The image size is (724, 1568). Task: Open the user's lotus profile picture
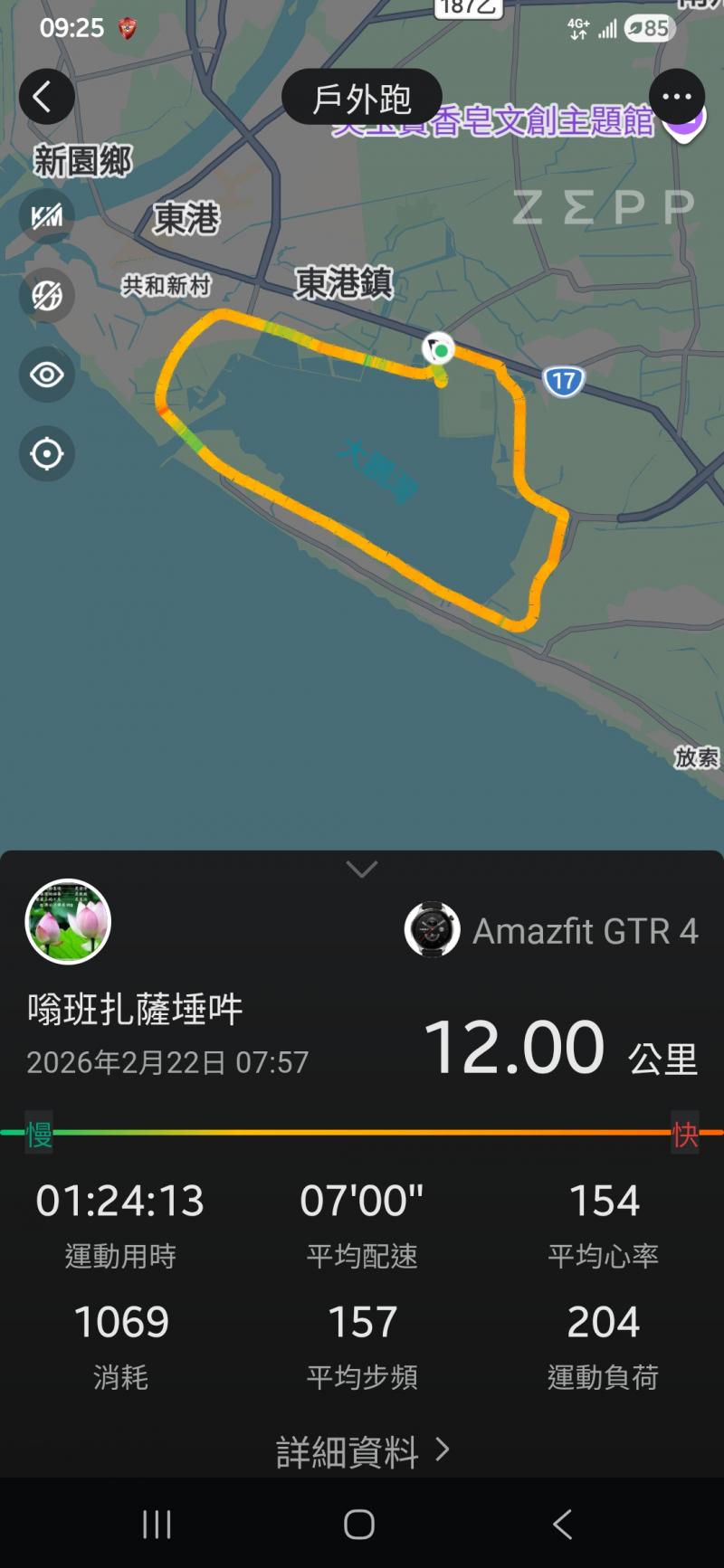tap(68, 922)
